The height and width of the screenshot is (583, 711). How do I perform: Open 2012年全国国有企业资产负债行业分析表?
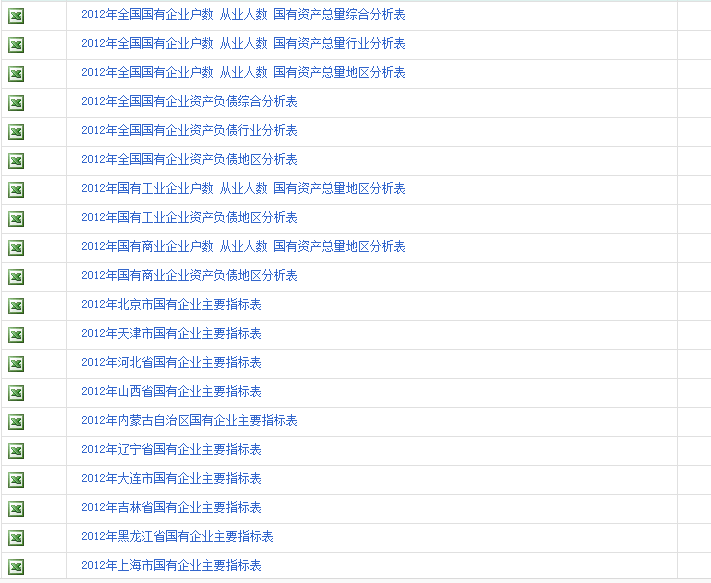pyautogui.click(x=189, y=131)
